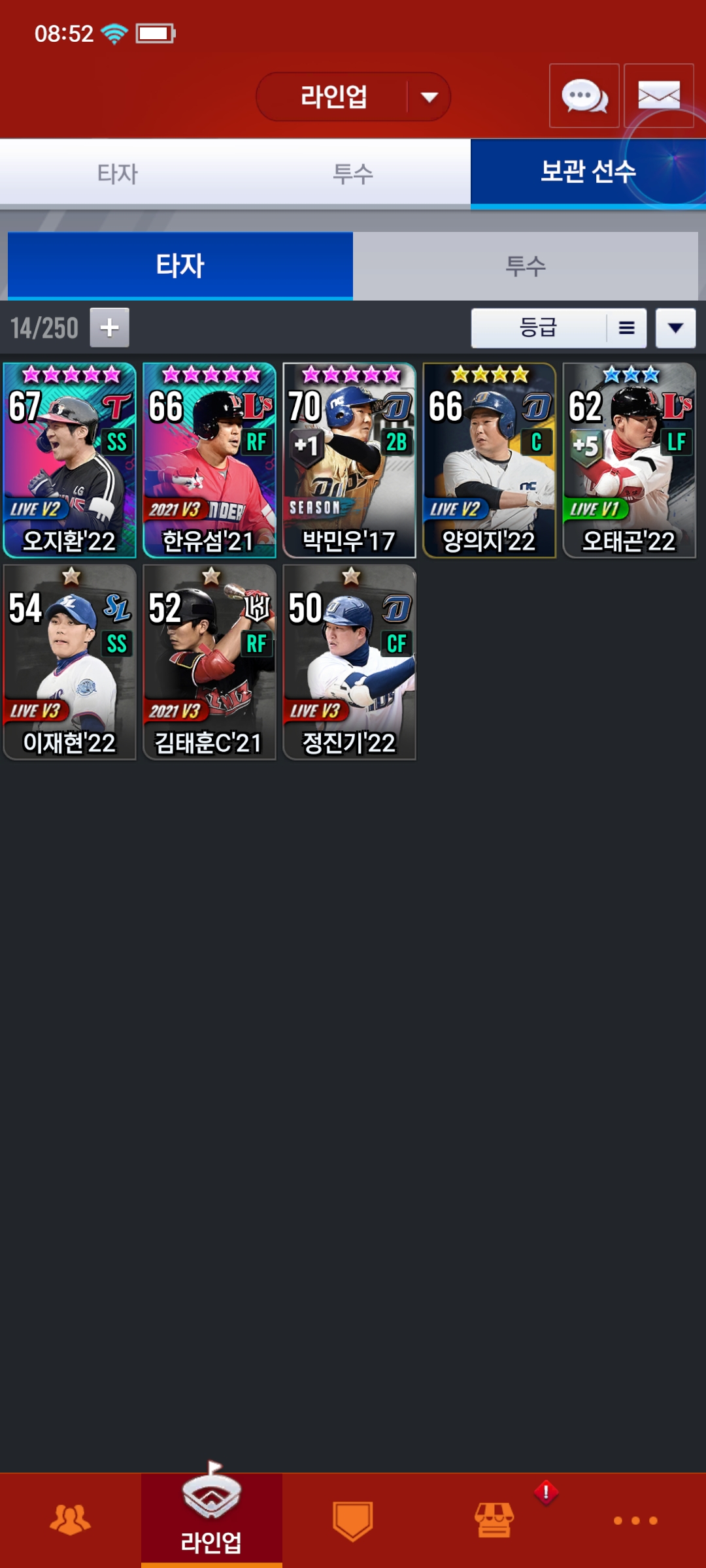
Task: Open the chat bubble icon
Action: point(584,96)
